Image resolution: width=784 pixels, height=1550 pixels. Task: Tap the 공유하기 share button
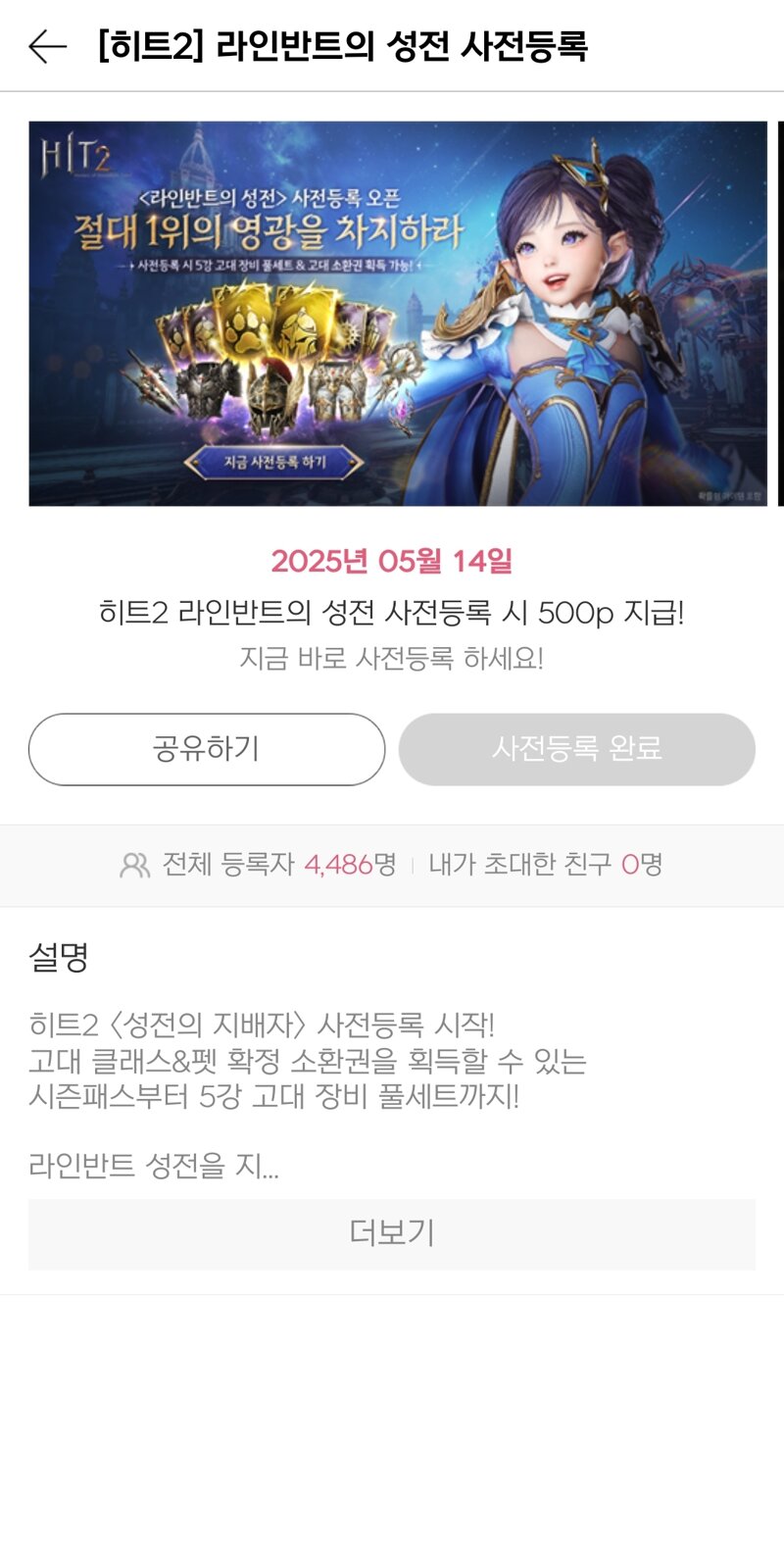[207, 749]
